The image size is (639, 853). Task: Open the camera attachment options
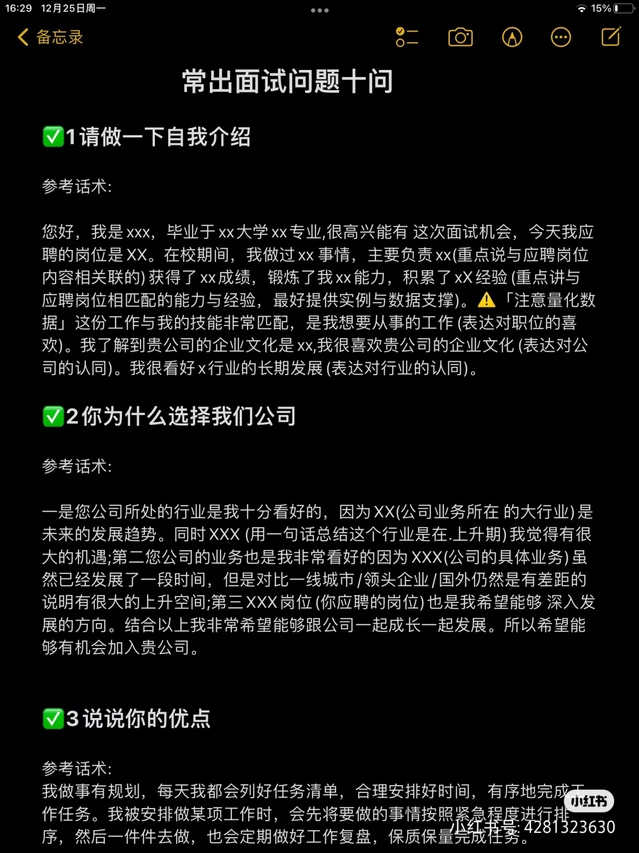(460, 37)
